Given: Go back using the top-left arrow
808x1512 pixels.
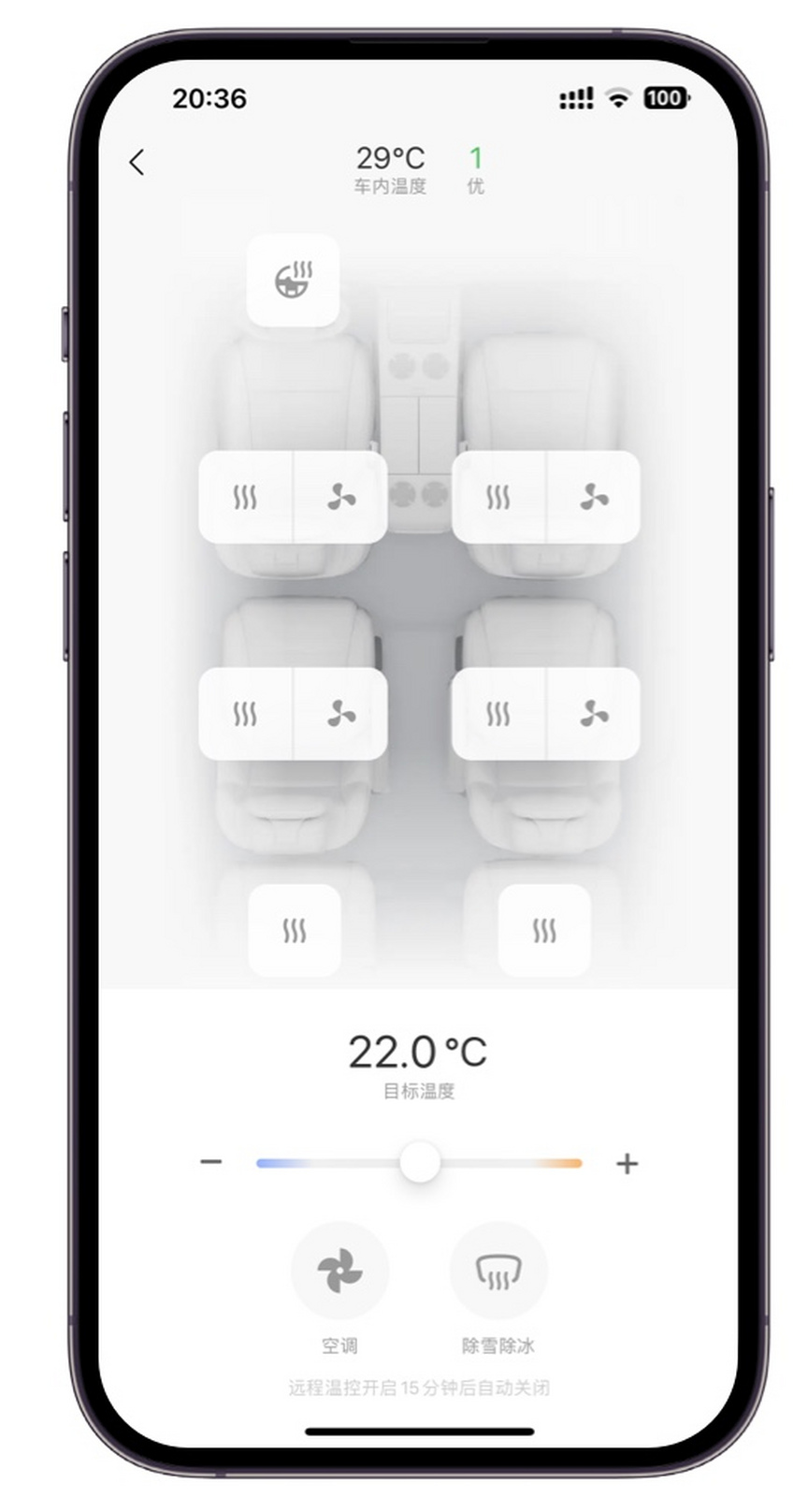Looking at the screenshot, I should [x=137, y=162].
